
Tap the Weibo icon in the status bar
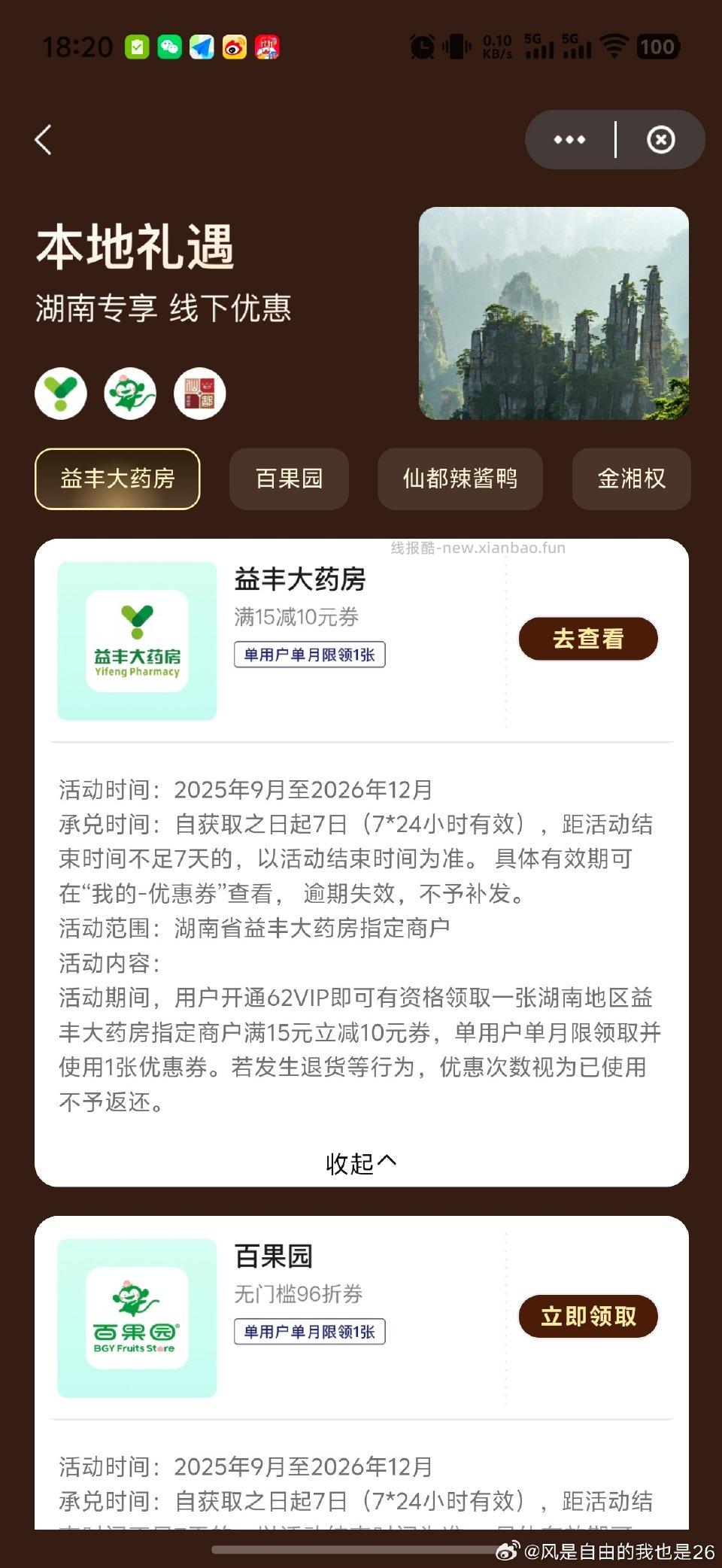coord(235,47)
